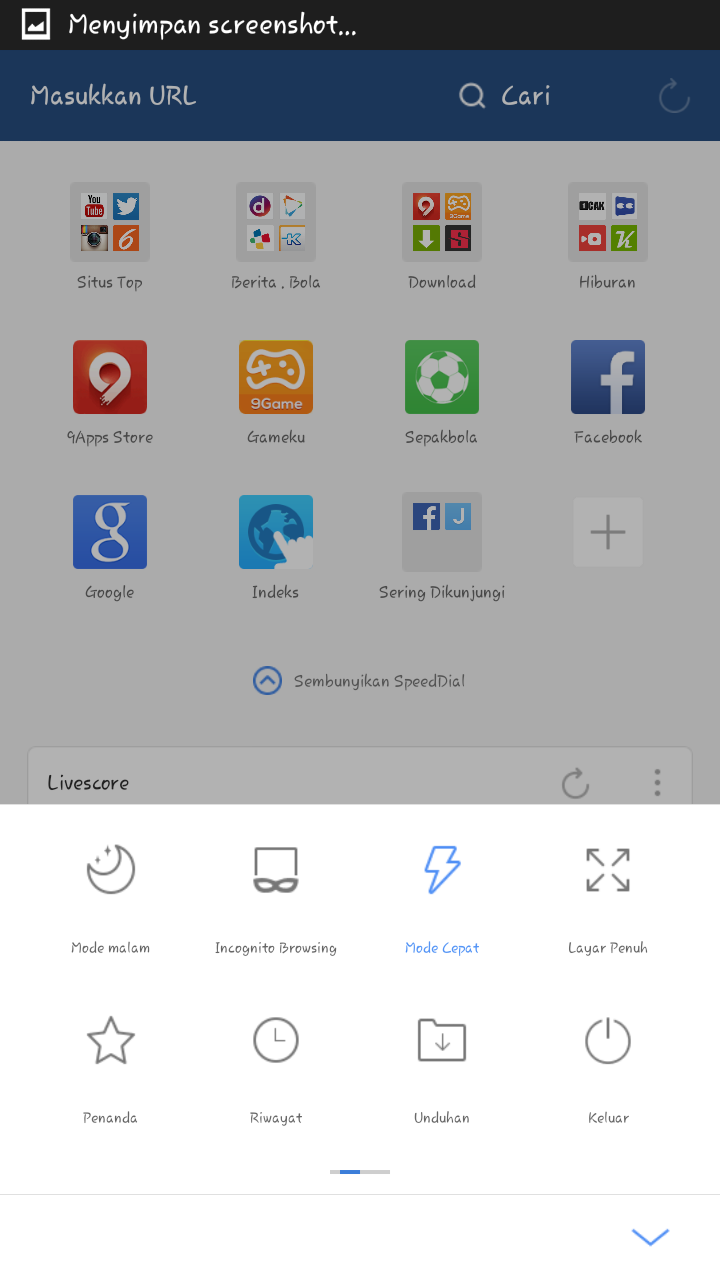Open the Facebook speed dial shortcut
Viewport: 720px width, 1280px height.
pyautogui.click(x=608, y=392)
